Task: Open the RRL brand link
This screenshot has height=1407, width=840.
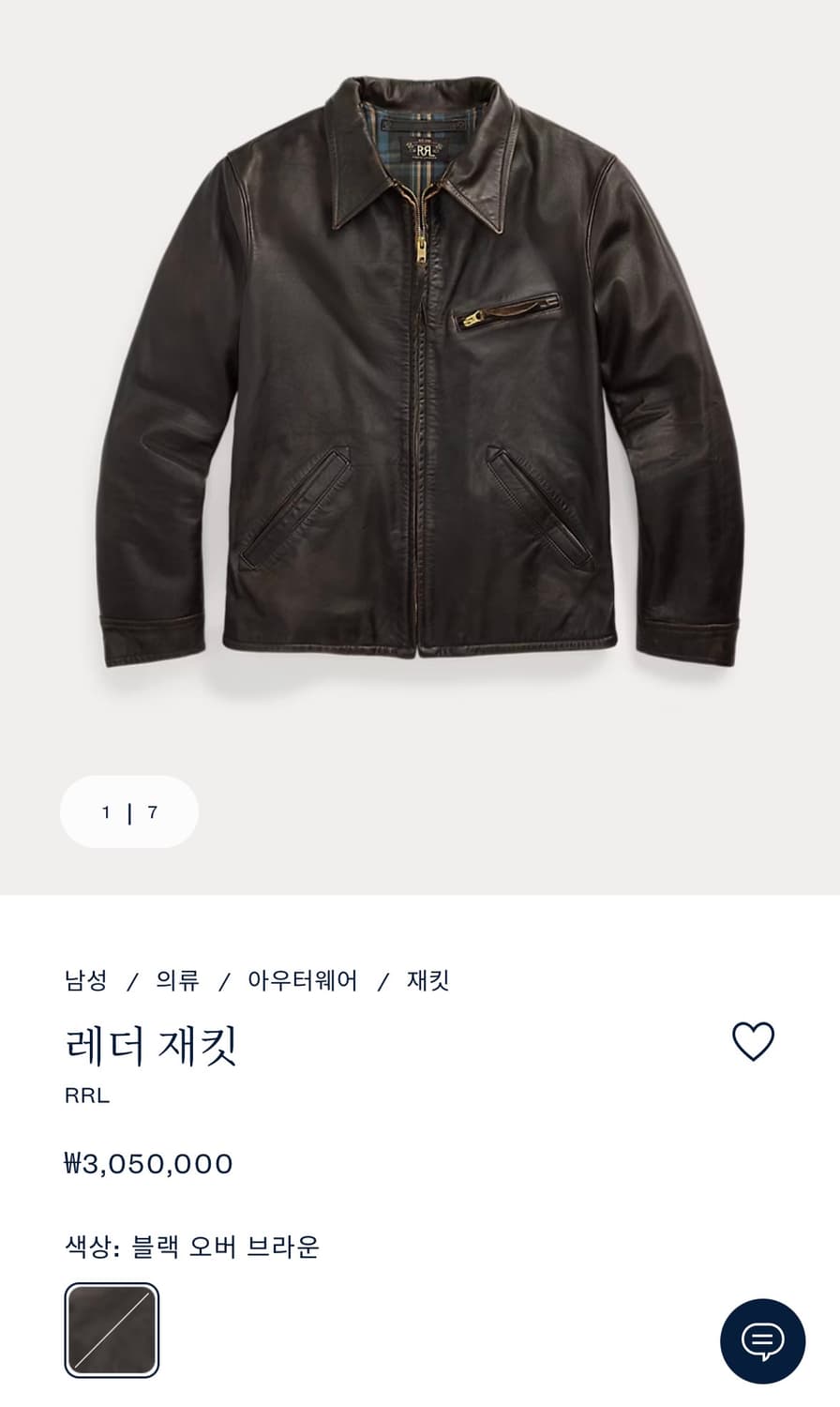Action: point(86,1096)
